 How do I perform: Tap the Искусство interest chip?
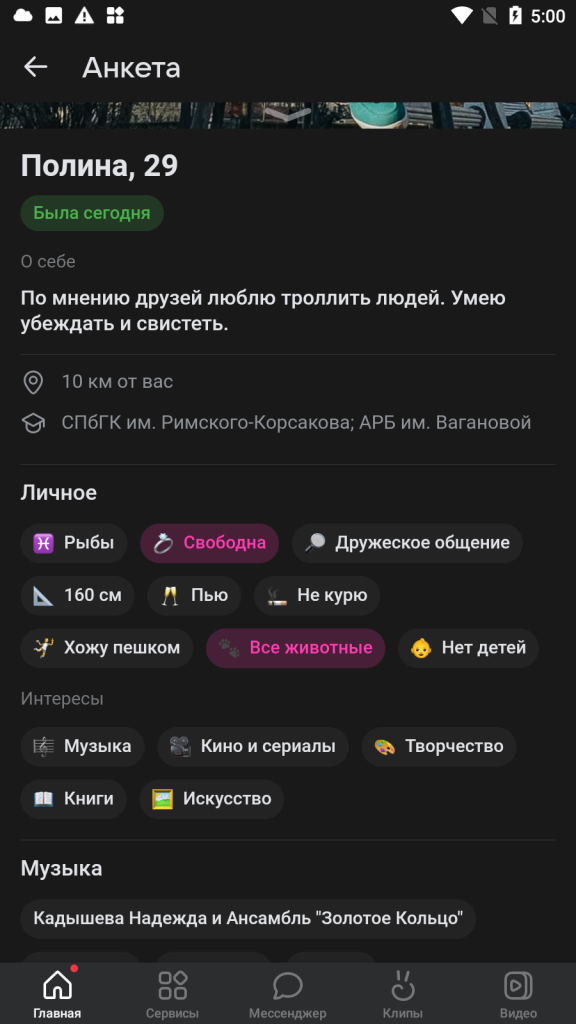click(x=212, y=799)
